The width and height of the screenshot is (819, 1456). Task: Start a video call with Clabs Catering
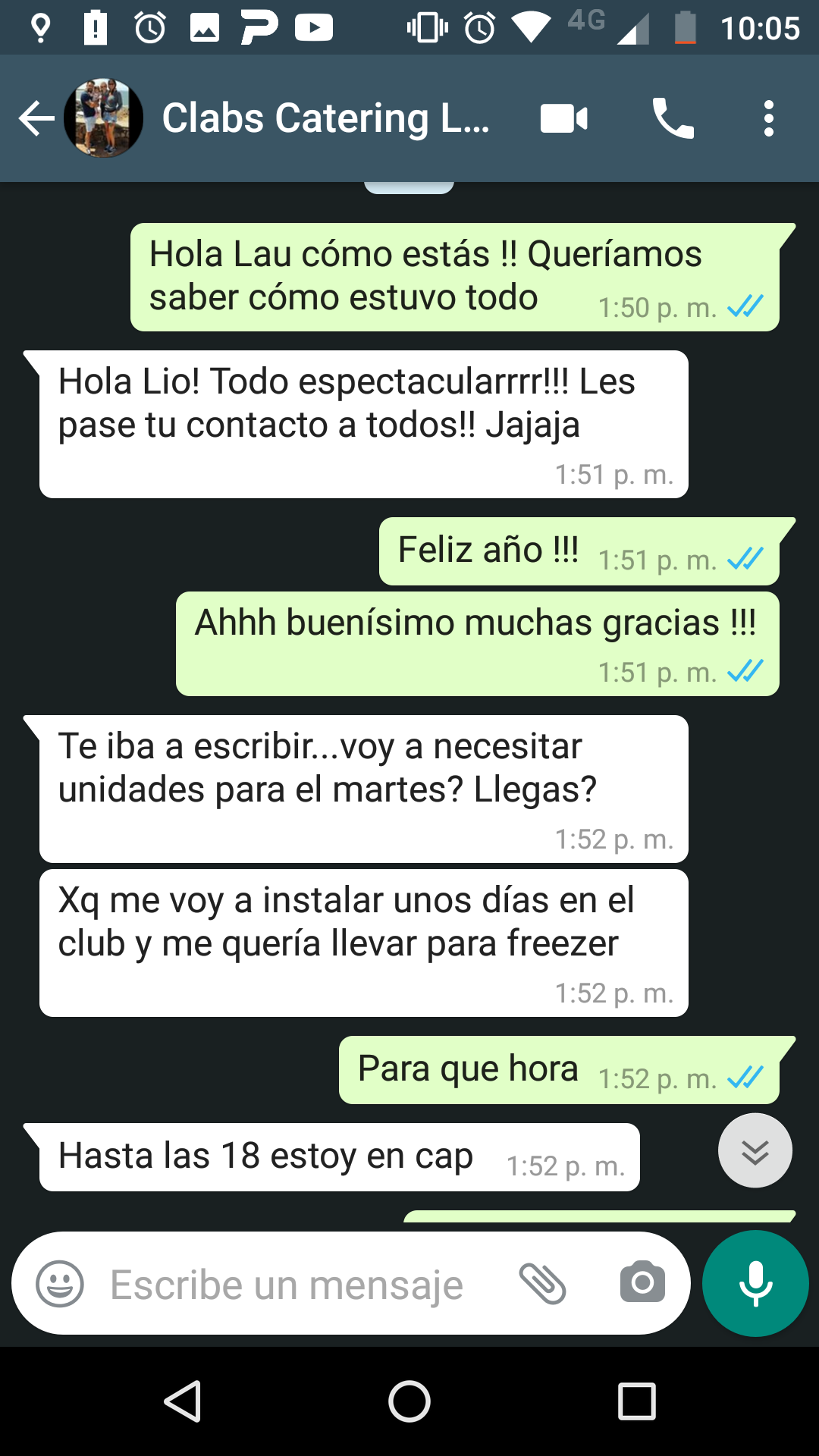point(563,119)
